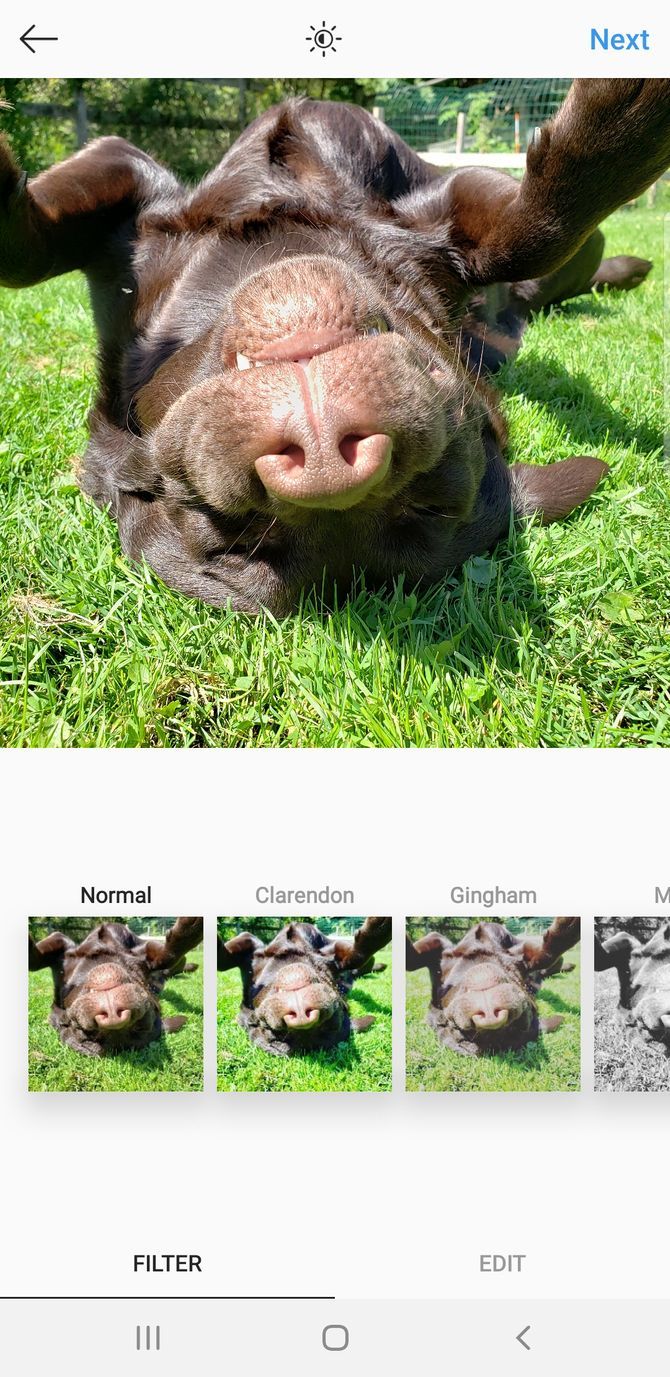This screenshot has width=670, height=1377.
Task: Apply the Gingham filter
Action: (493, 1003)
